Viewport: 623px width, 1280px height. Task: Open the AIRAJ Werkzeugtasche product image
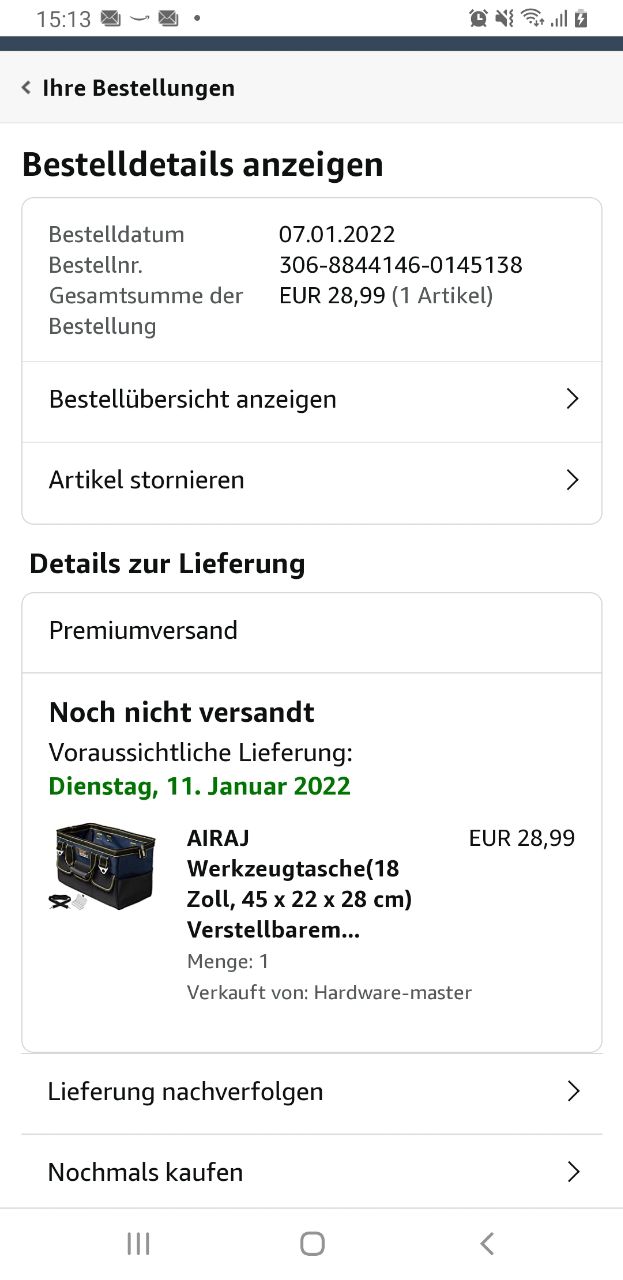click(105, 866)
